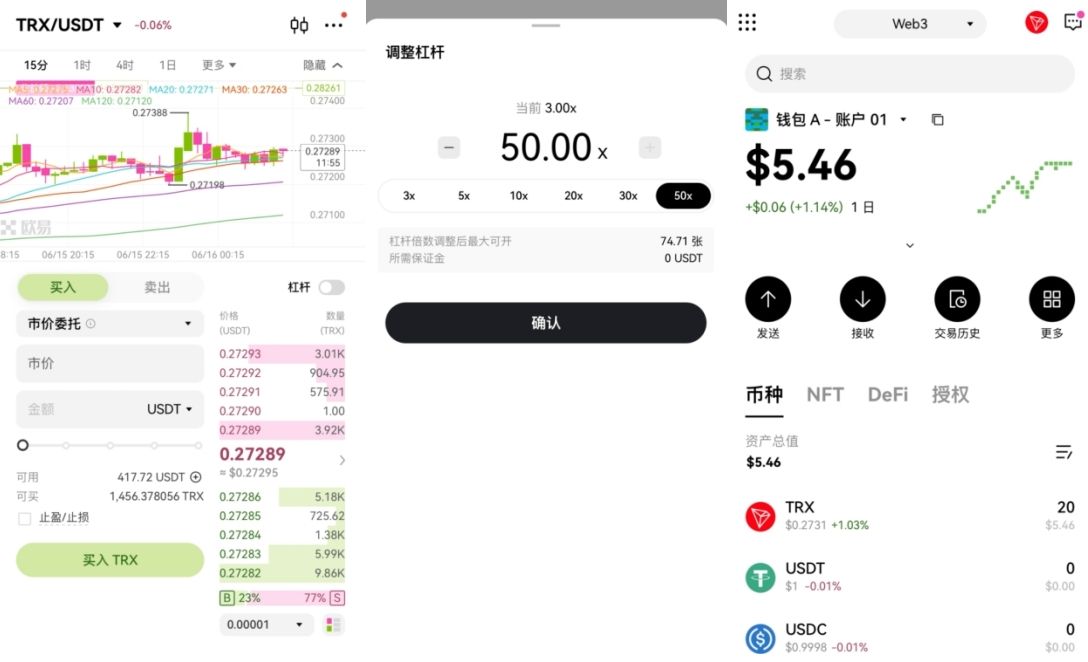Decrease leverage with the minus button
1088x662 pixels.
[x=450, y=148]
